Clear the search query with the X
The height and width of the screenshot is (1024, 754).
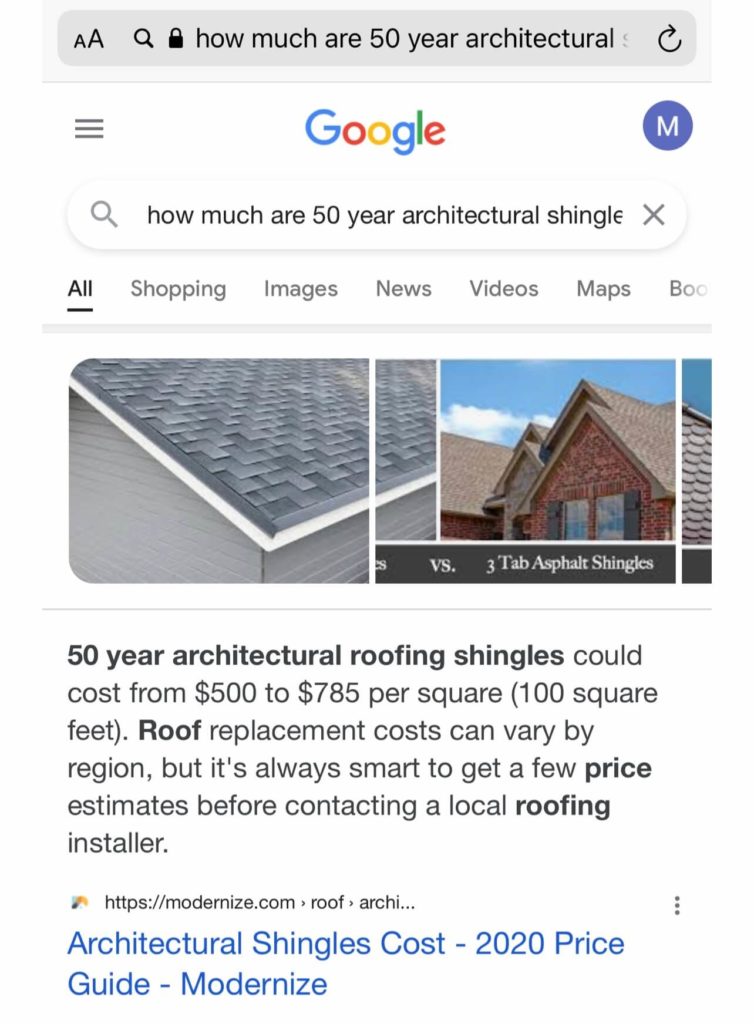pos(653,215)
